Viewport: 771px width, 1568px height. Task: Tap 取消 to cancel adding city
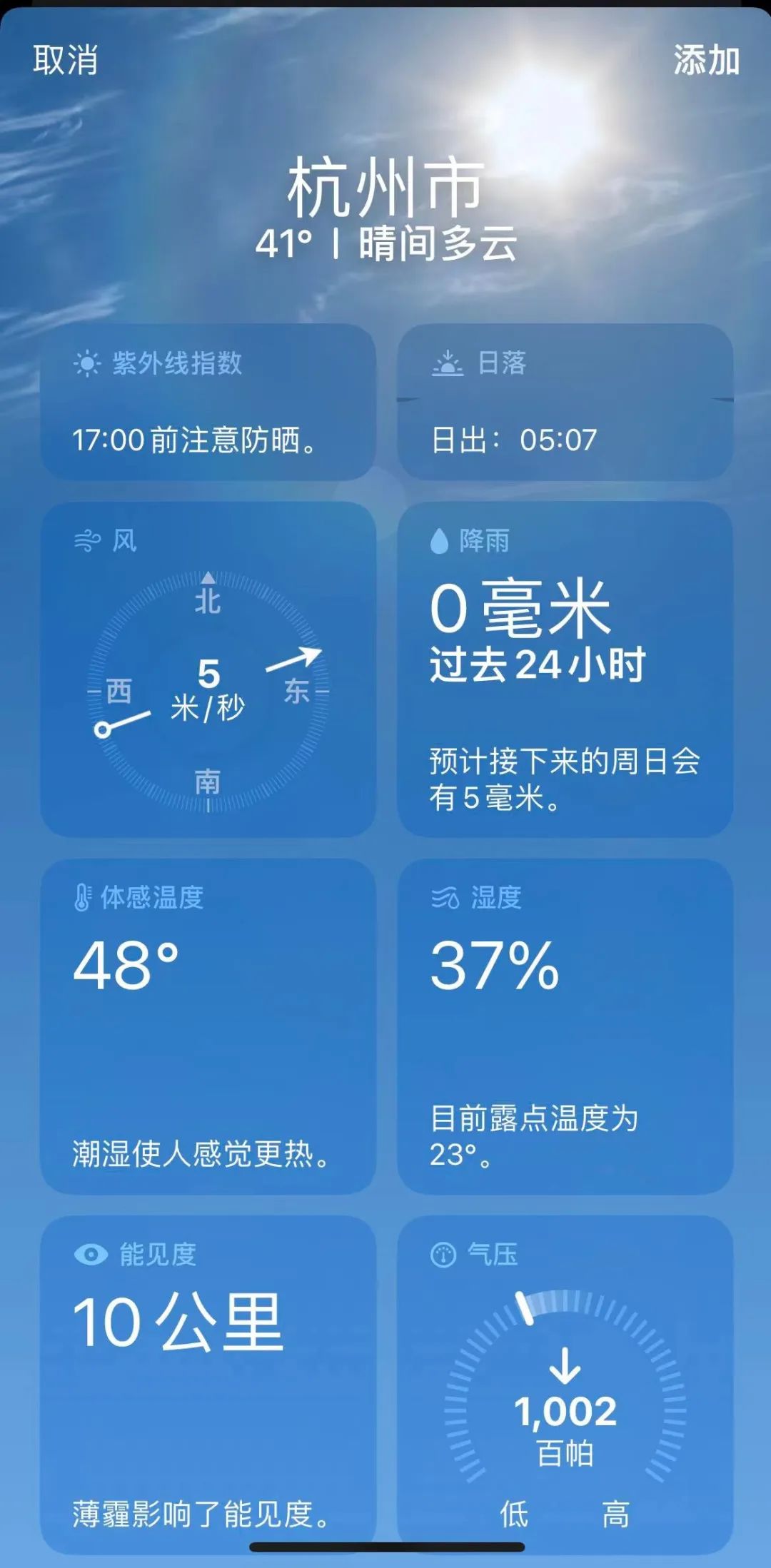click(x=65, y=60)
